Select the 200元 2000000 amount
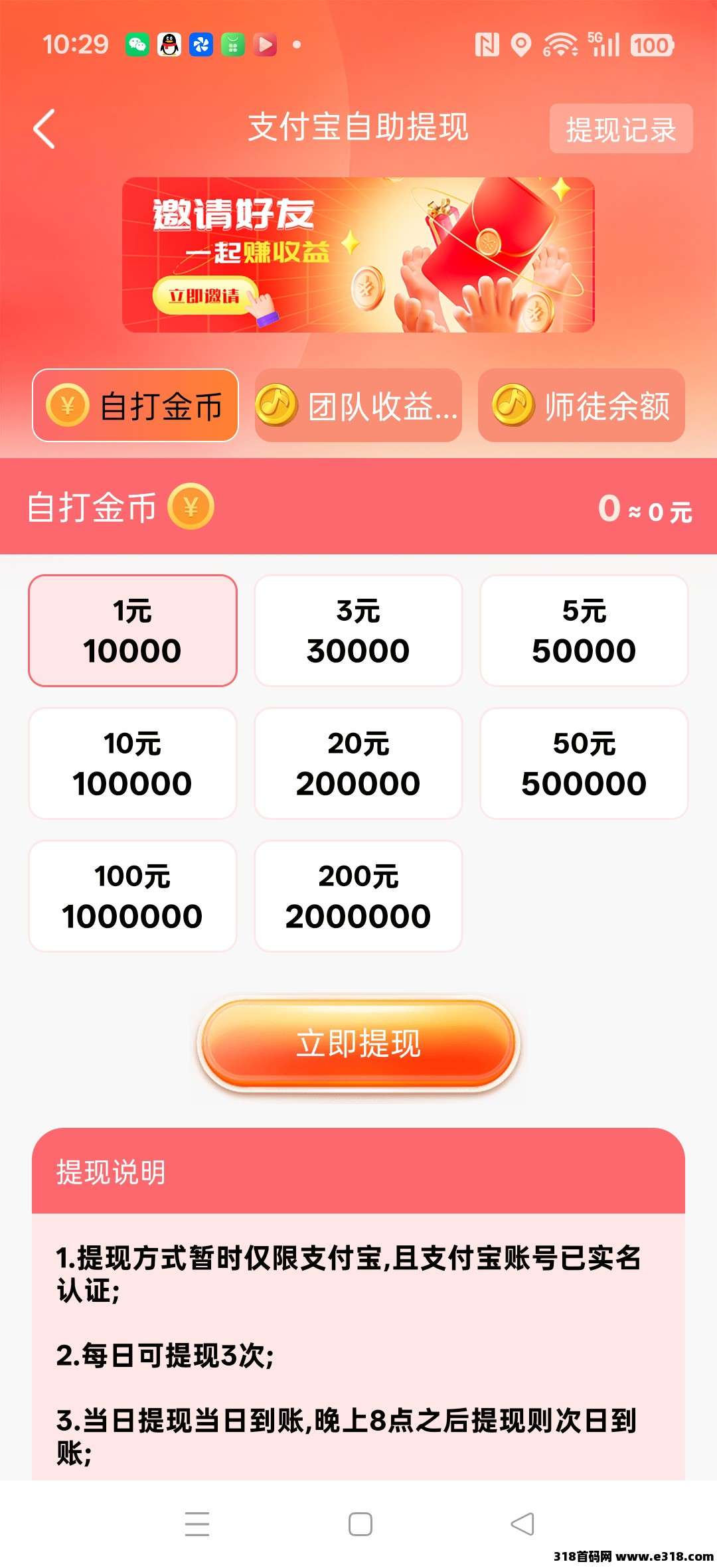717x1568 pixels. point(358,896)
